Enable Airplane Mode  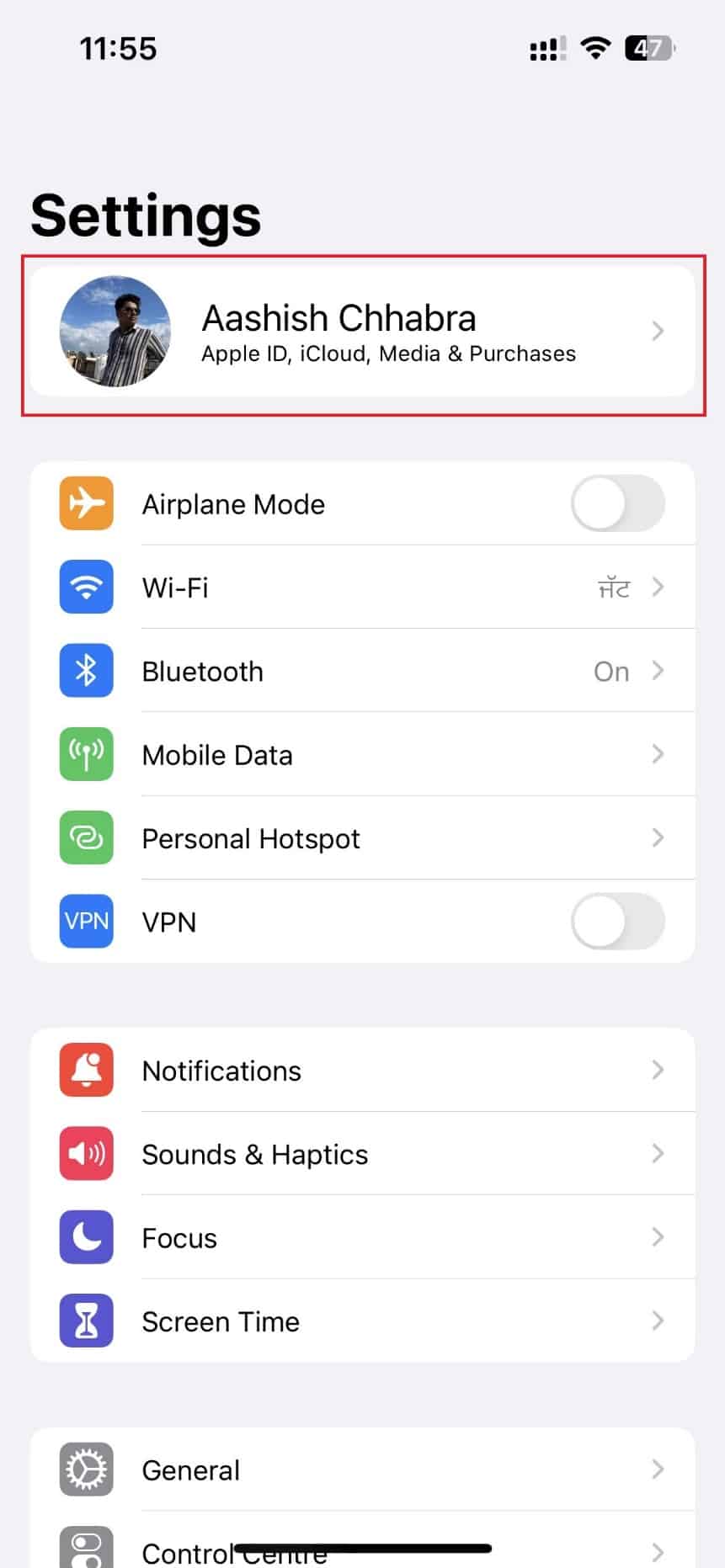pos(618,502)
